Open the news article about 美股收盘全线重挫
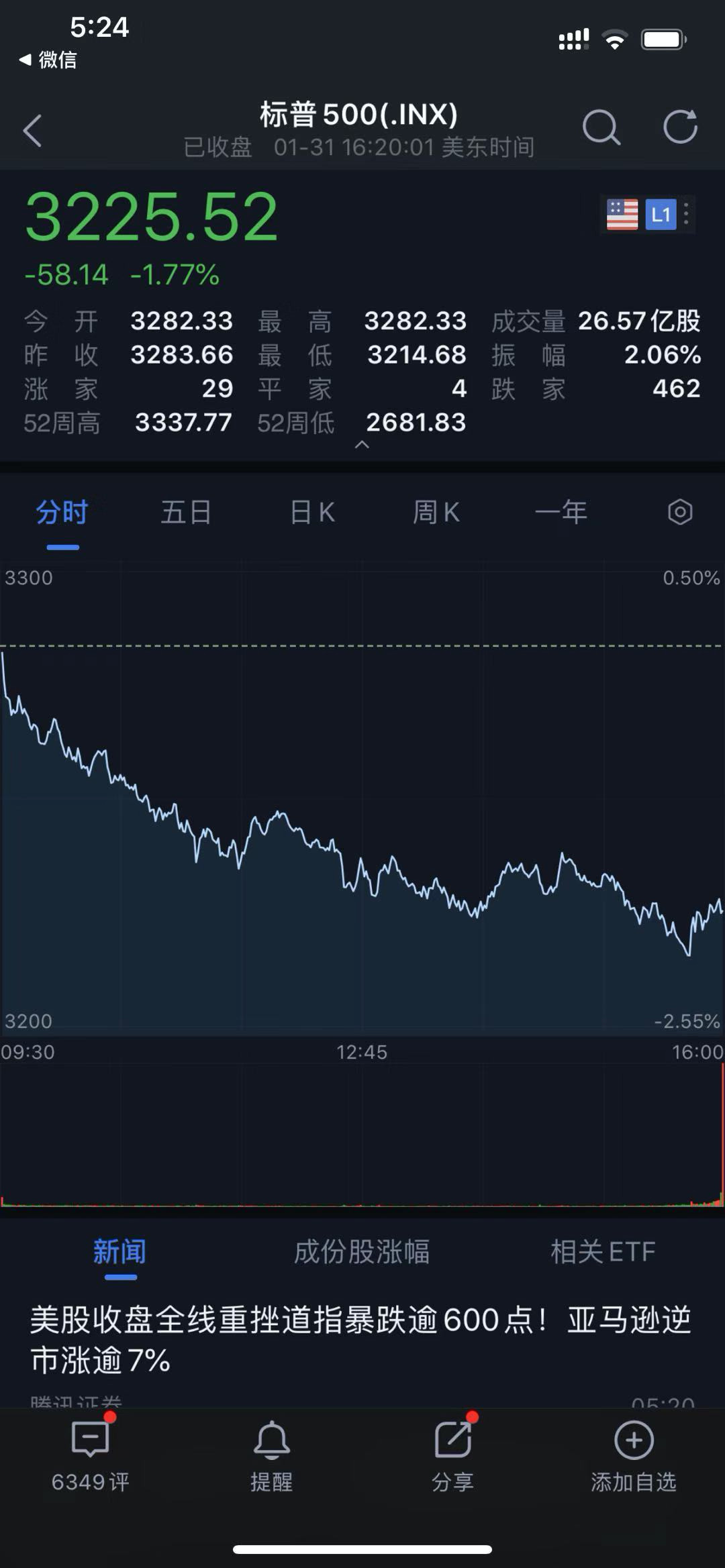 point(362,1340)
